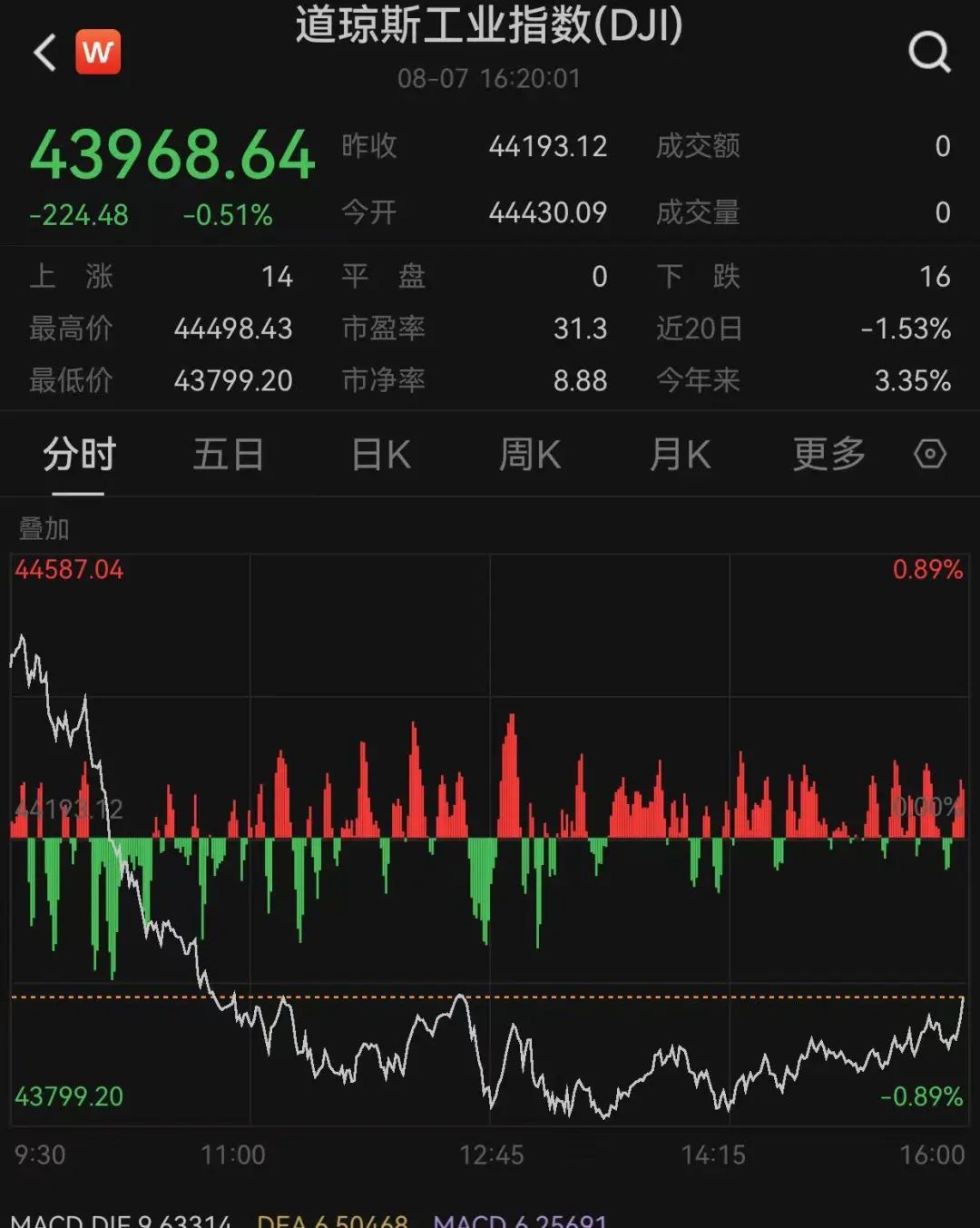Screen dimensions: 980x1228
Task: Open the search magnifier icon
Action: click(x=928, y=52)
